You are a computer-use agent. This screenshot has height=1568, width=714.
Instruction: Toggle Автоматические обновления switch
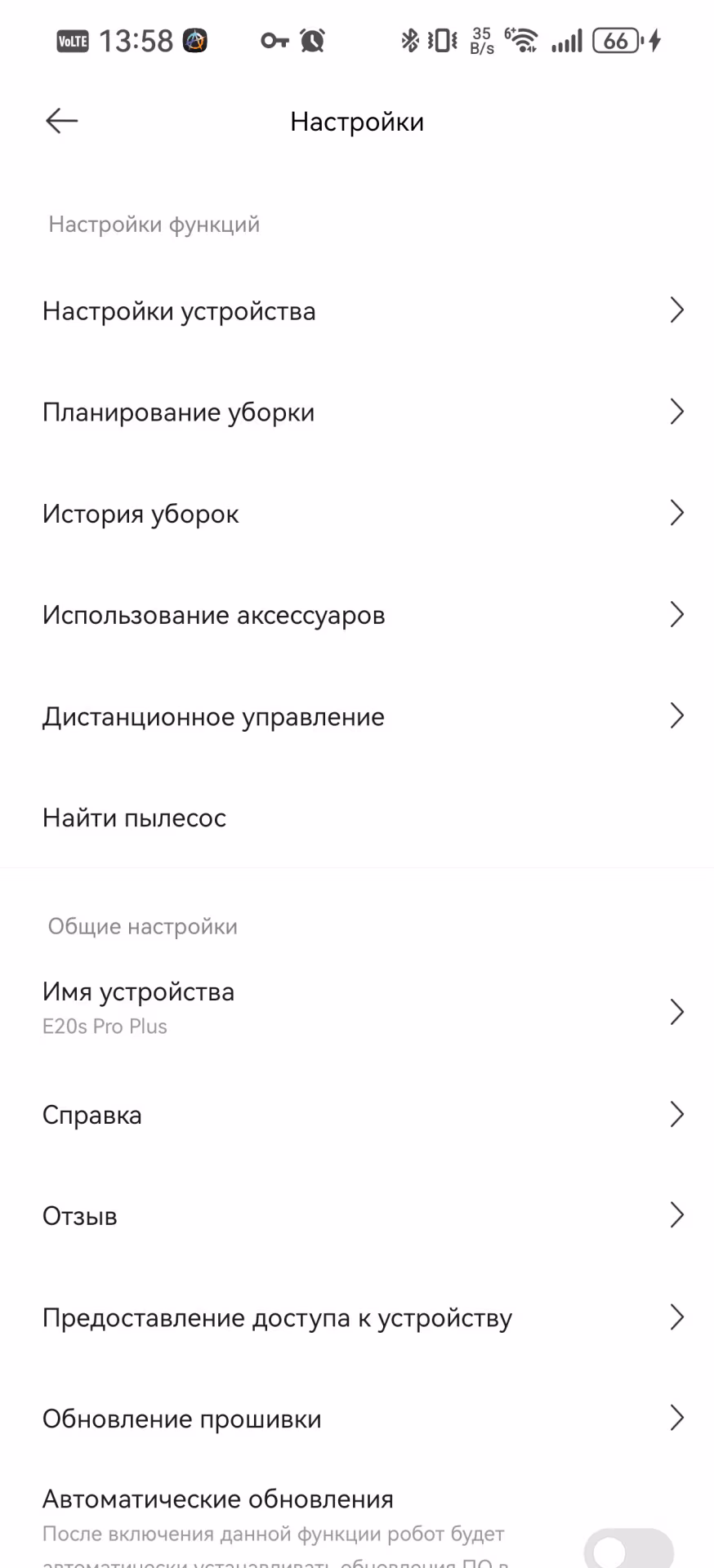pyautogui.click(x=627, y=1548)
